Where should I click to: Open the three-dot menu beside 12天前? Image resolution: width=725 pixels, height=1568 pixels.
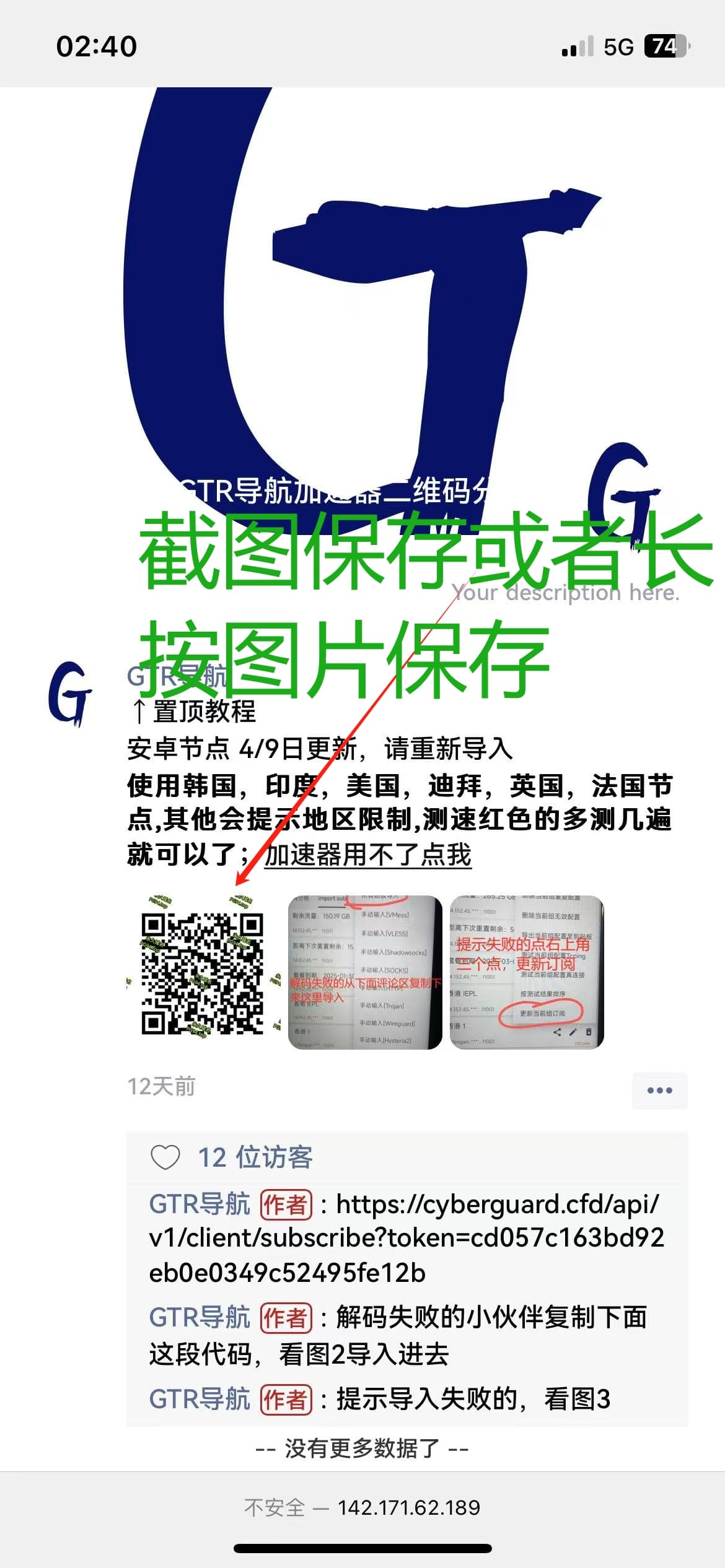click(659, 1091)
